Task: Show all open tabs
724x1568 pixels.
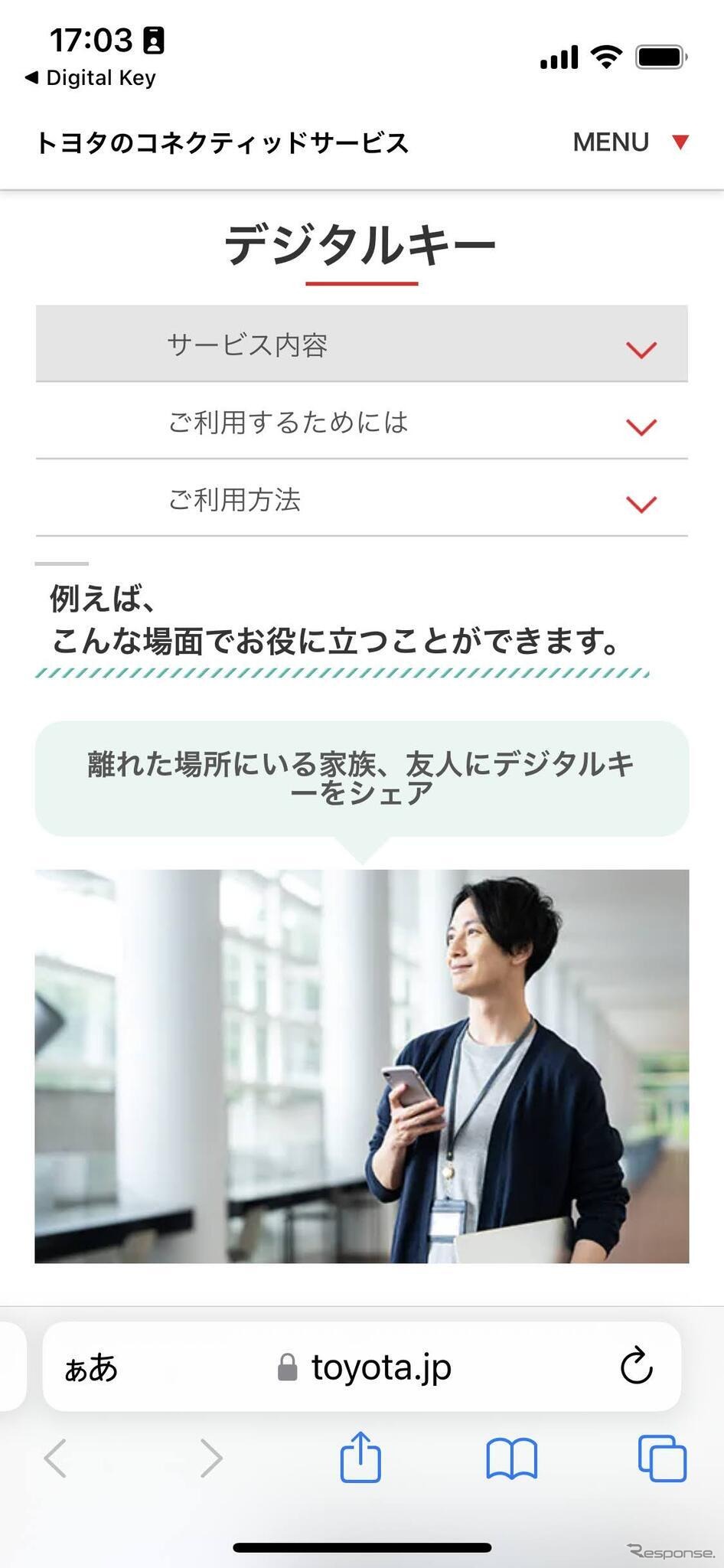Action: tap(662, 1458)
